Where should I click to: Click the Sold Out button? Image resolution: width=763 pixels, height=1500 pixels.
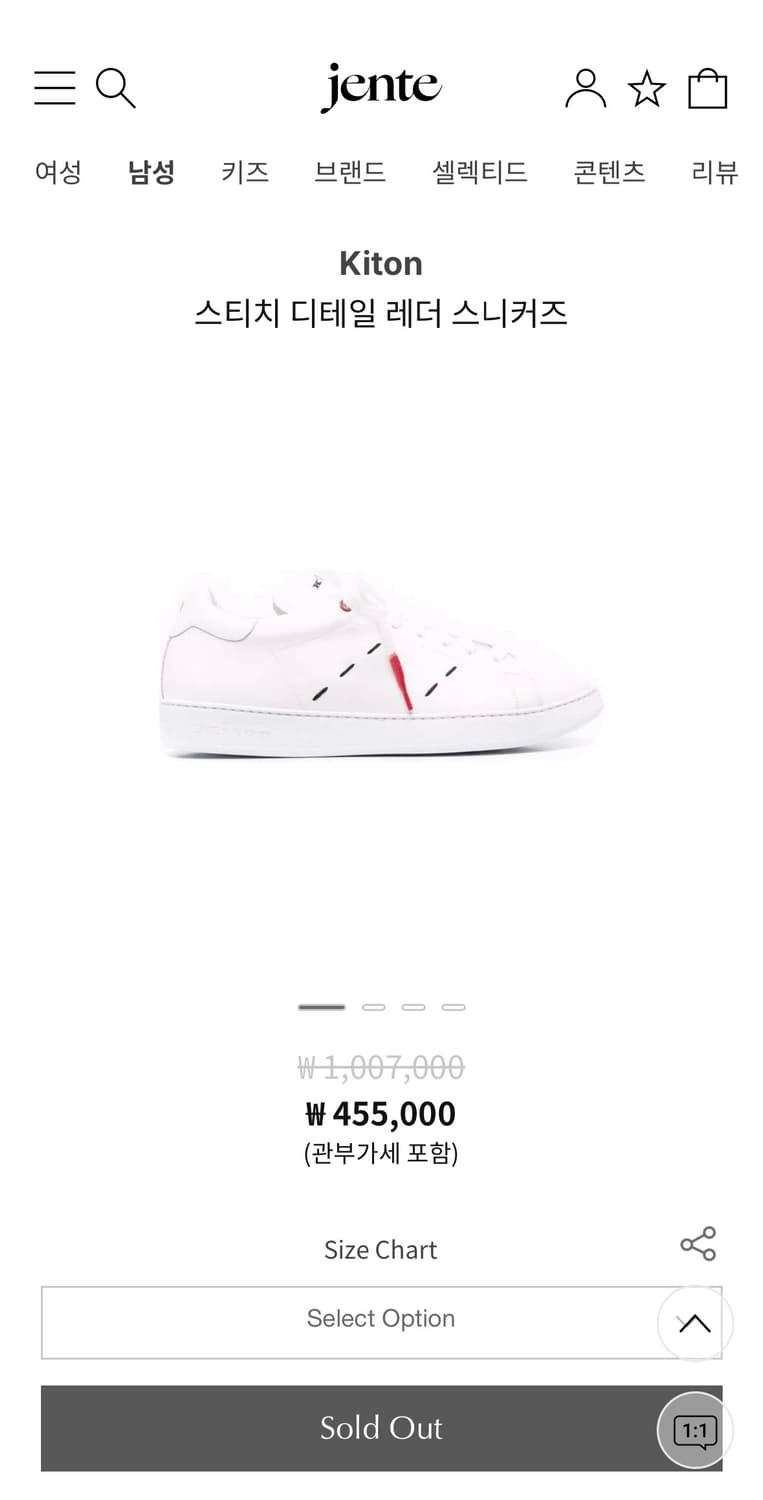(381, 1428)
